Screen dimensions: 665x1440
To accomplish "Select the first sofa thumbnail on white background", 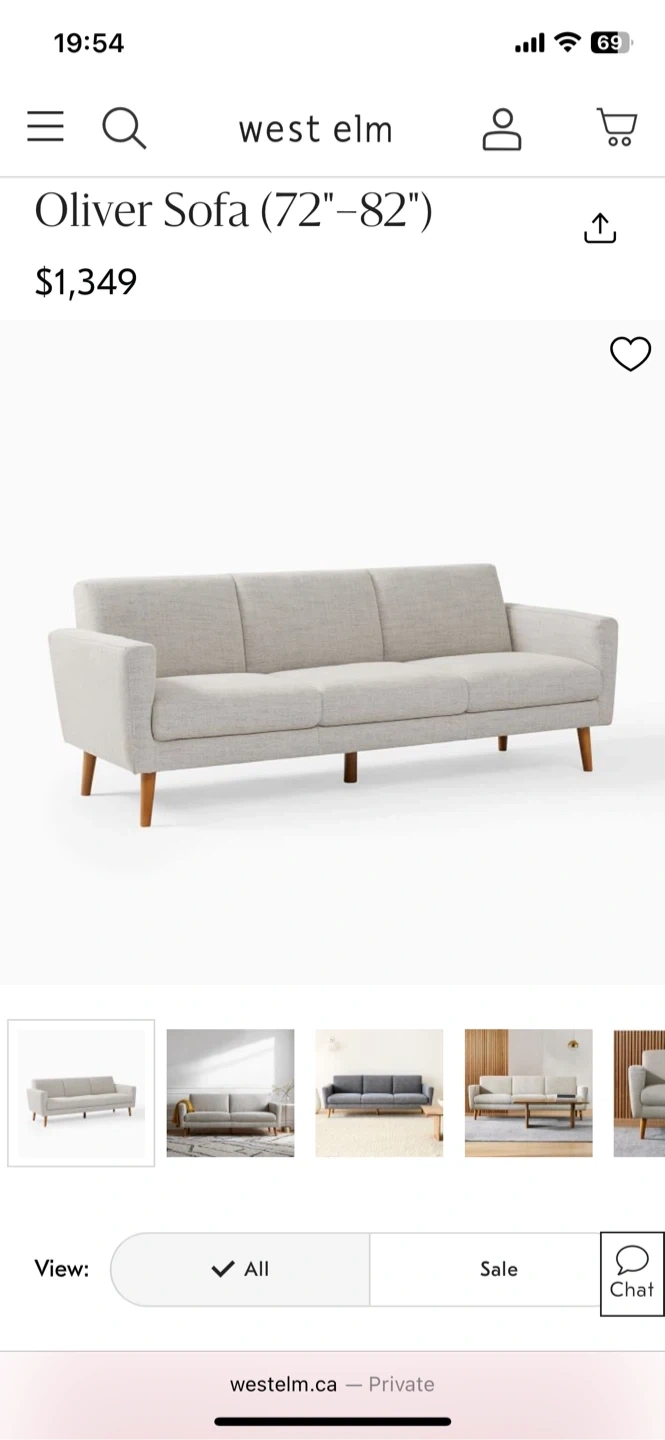I will (81, 1093).
